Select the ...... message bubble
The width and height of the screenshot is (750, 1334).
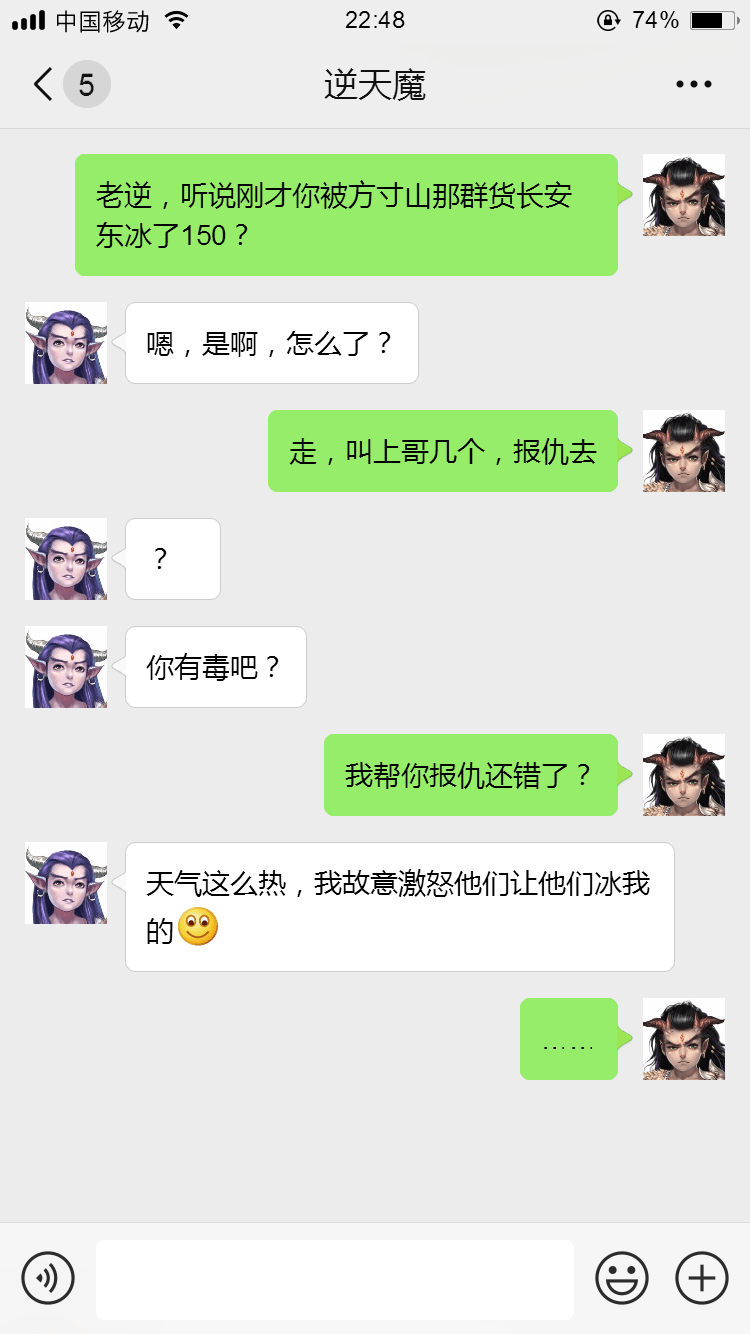[569, 1039]
